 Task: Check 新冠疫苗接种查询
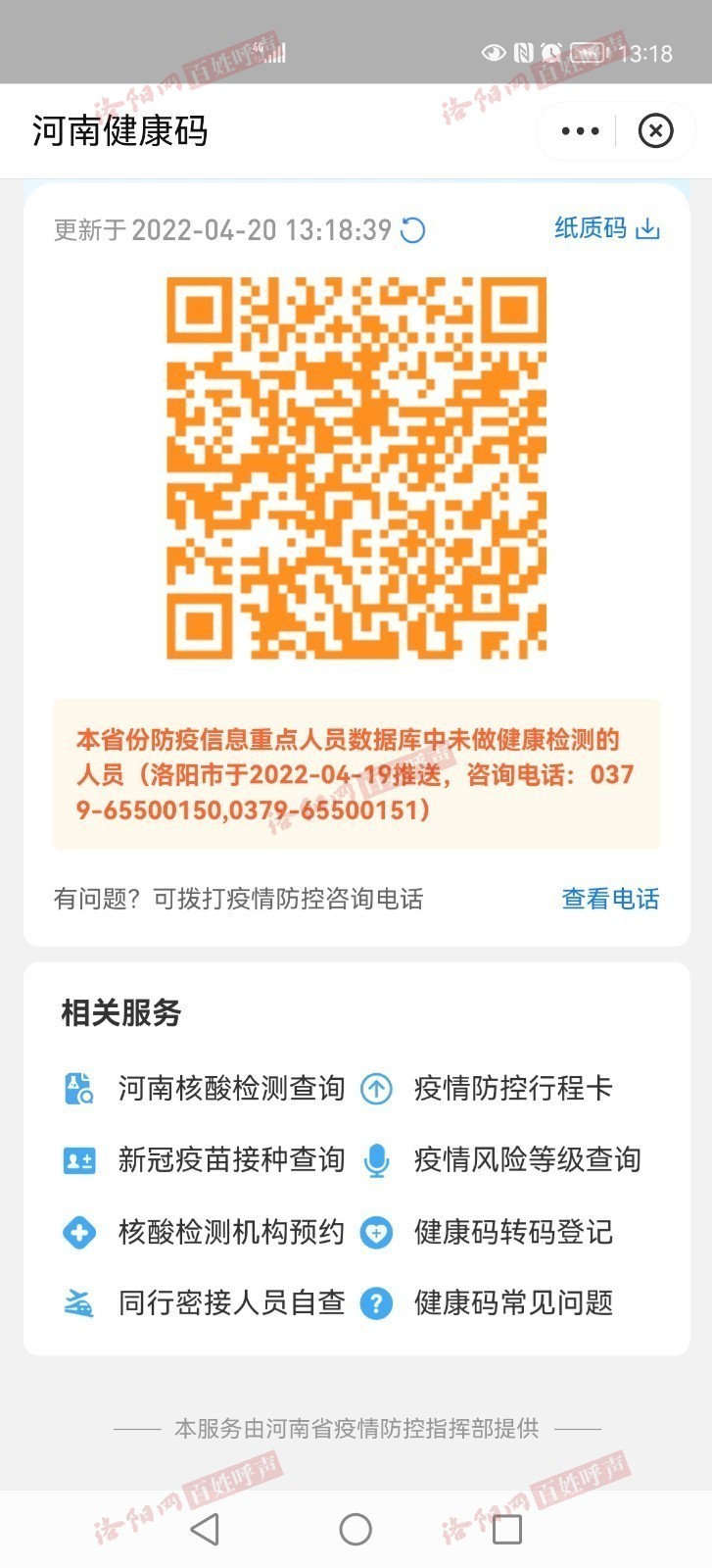click(204, 1159)
